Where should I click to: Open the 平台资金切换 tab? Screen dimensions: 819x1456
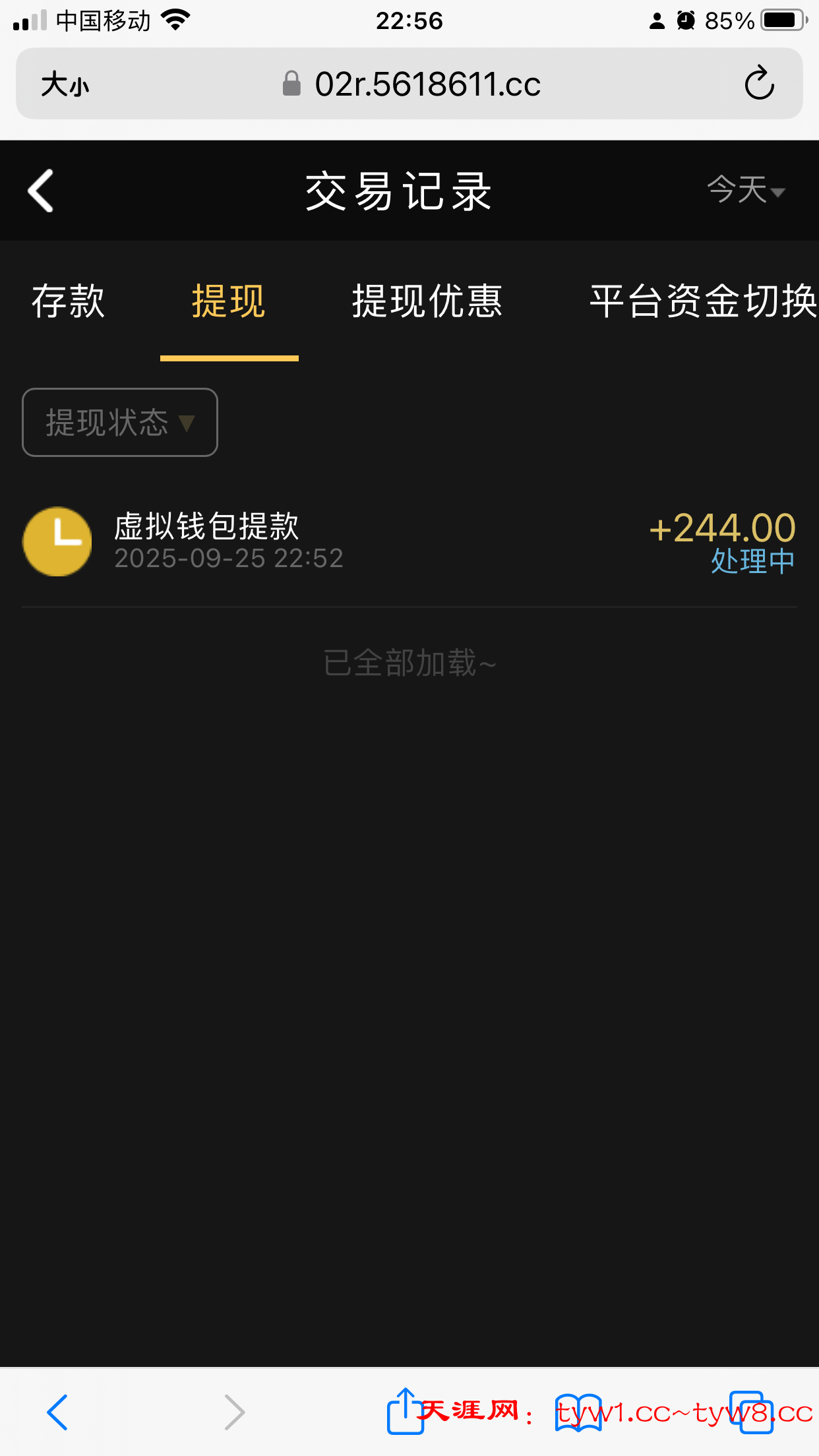[702, 301]
